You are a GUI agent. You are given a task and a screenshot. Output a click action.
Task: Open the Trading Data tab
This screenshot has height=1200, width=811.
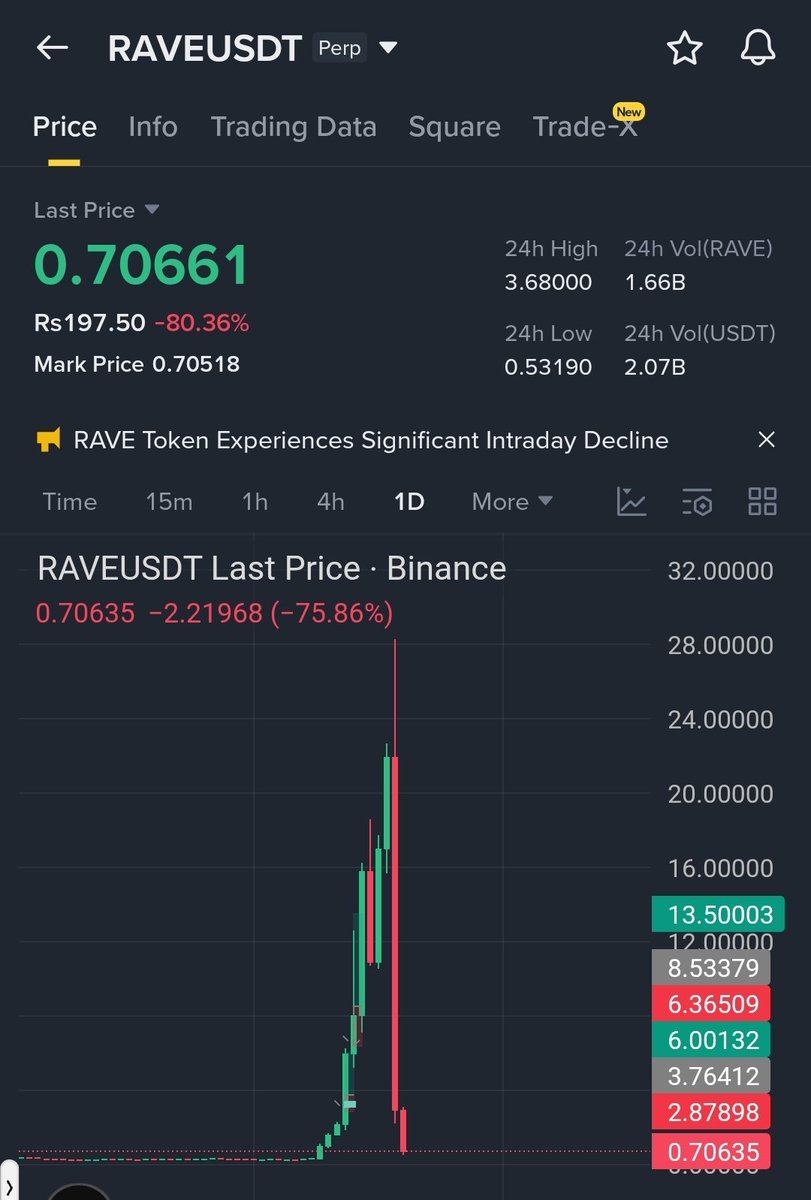point(293,127)
